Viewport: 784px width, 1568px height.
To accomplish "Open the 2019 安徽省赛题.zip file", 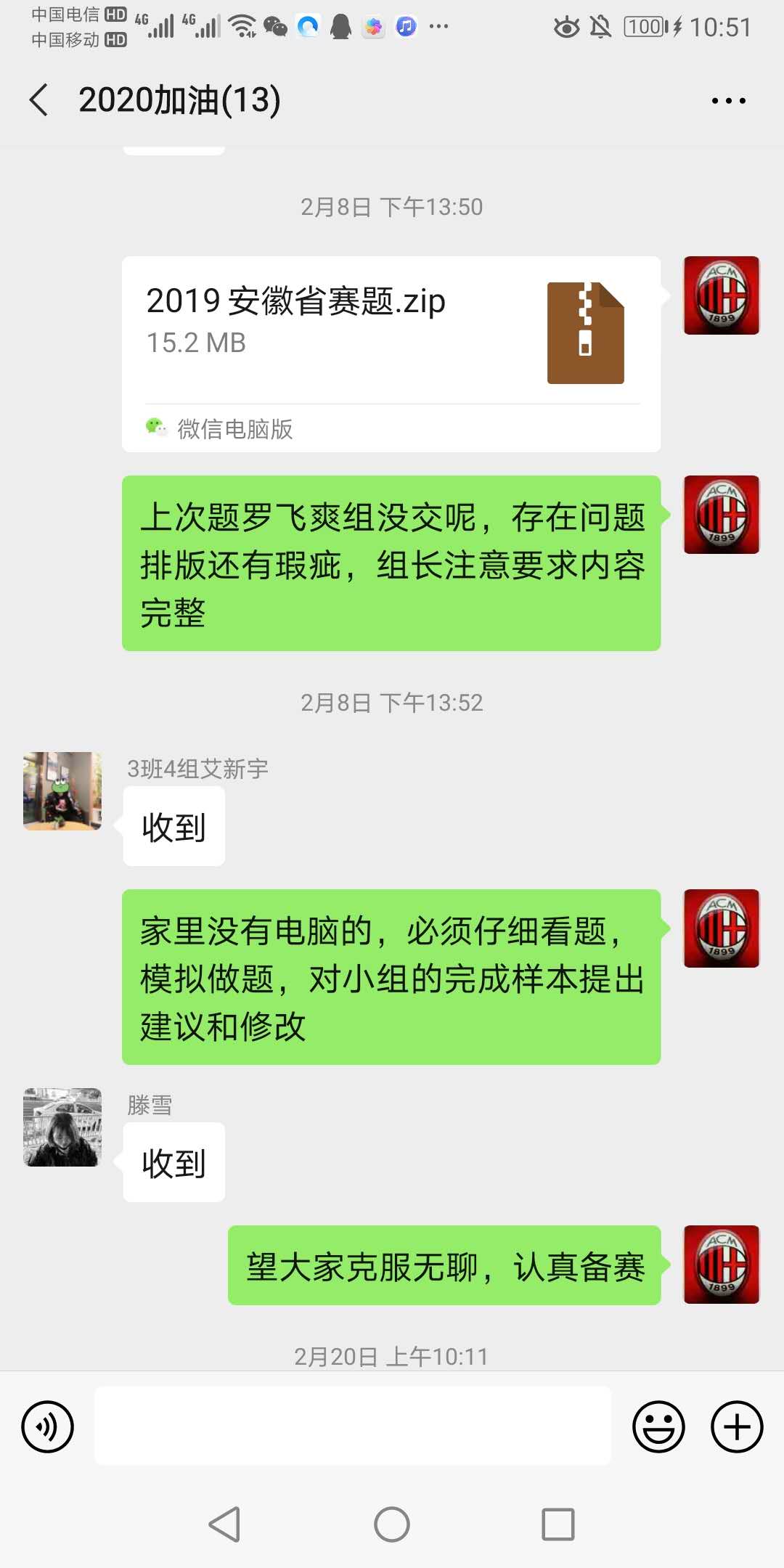I will 391,354.
